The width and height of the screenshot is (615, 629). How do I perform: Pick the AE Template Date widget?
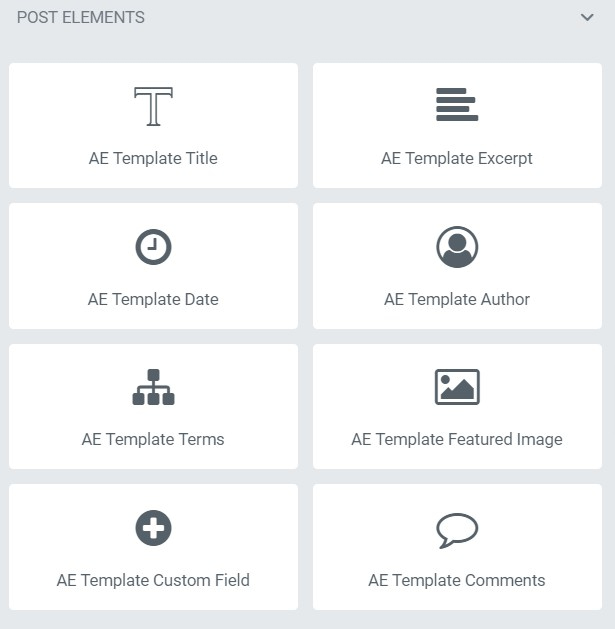[x=153, y=266]
